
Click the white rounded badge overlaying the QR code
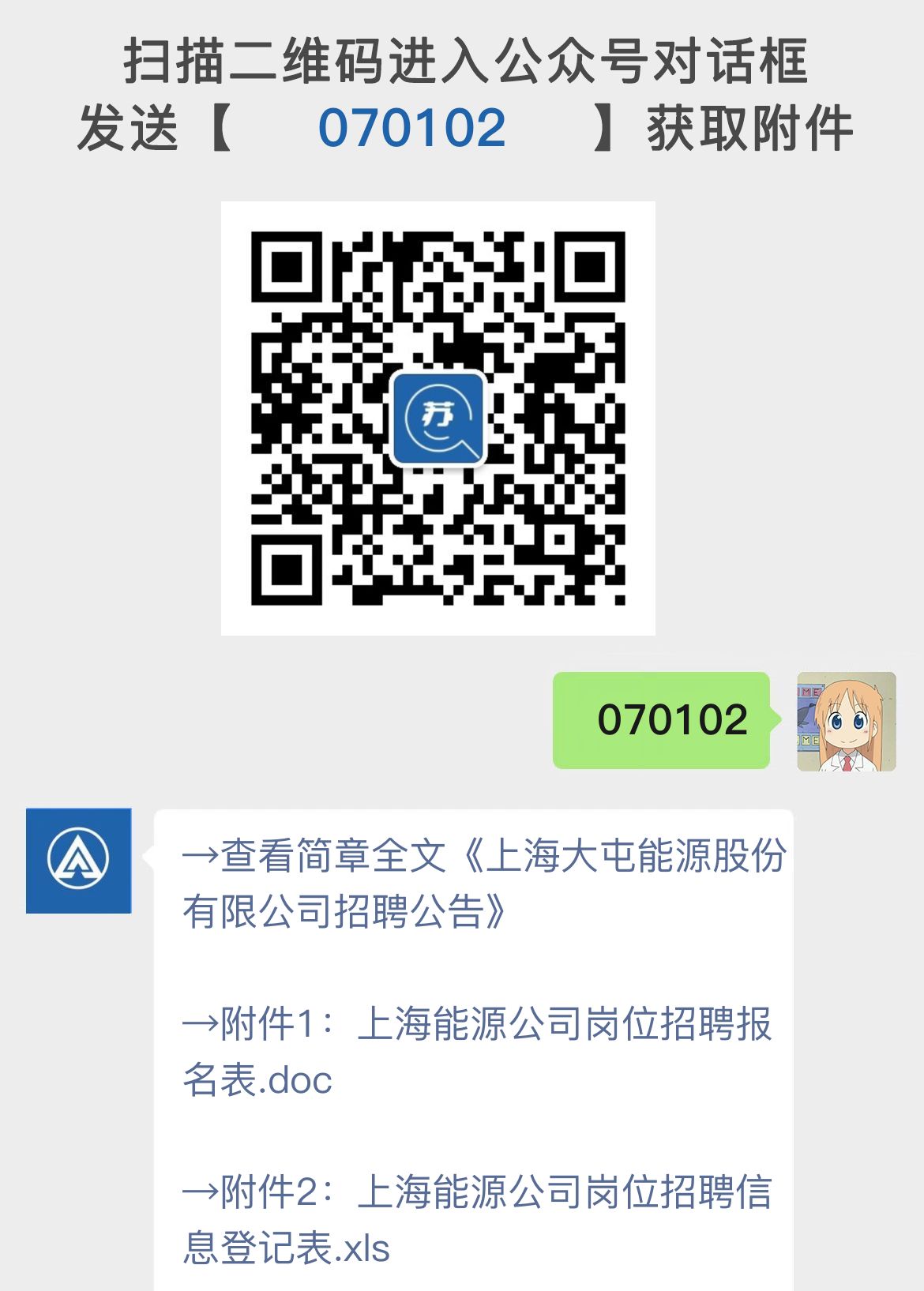point(440,418)
